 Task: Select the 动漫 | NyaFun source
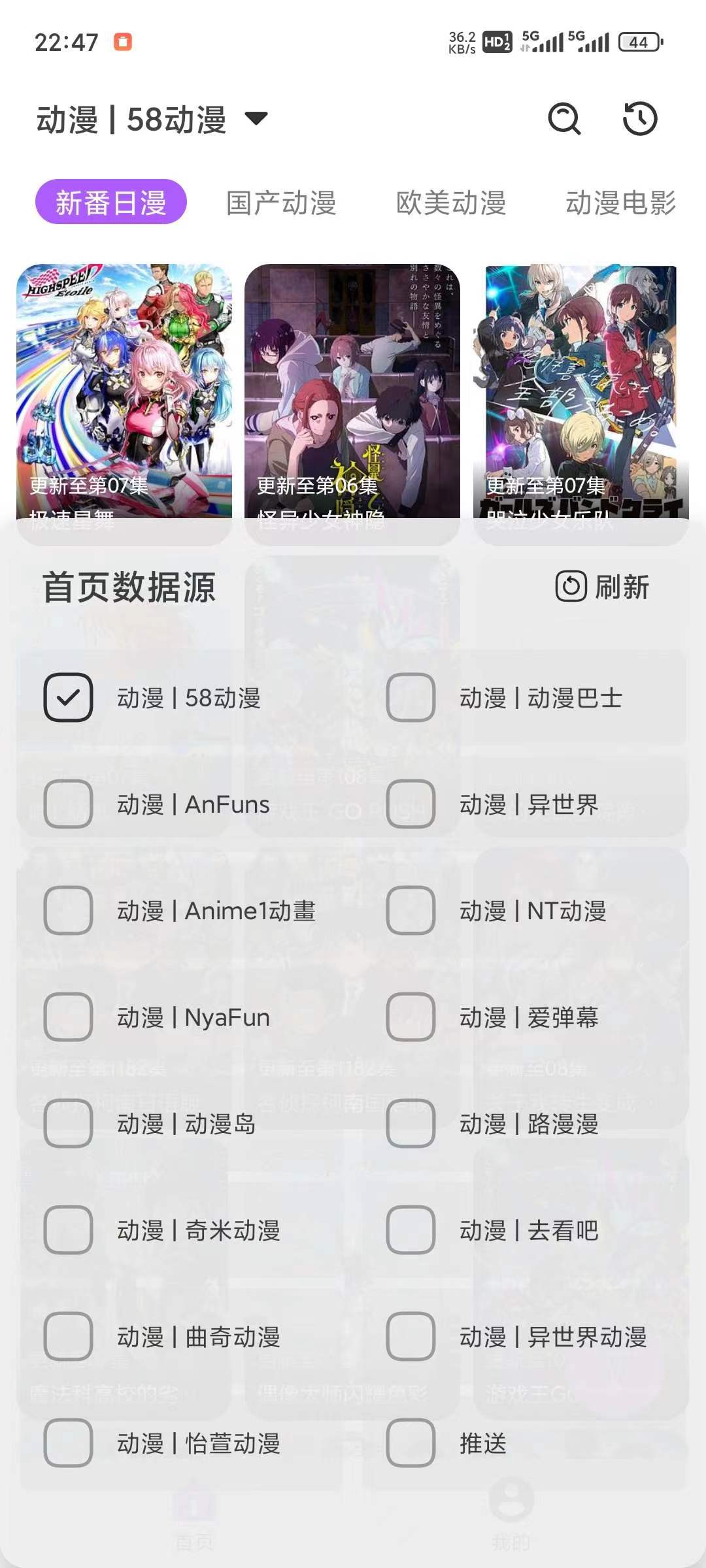[x=68, y=1017]
